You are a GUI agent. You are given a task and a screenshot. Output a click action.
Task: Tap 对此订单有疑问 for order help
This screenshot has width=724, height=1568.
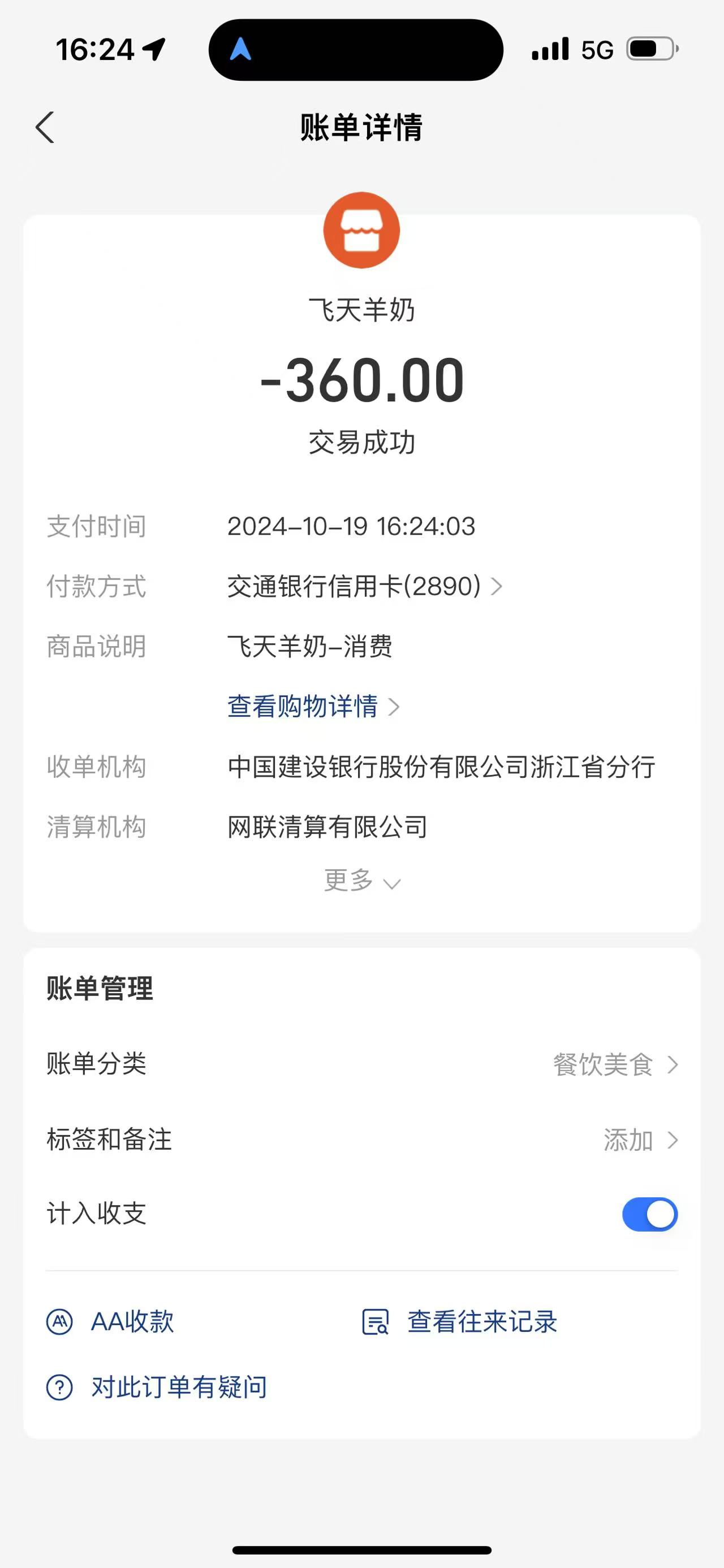pyautogui.click(x=157, y=1387)
